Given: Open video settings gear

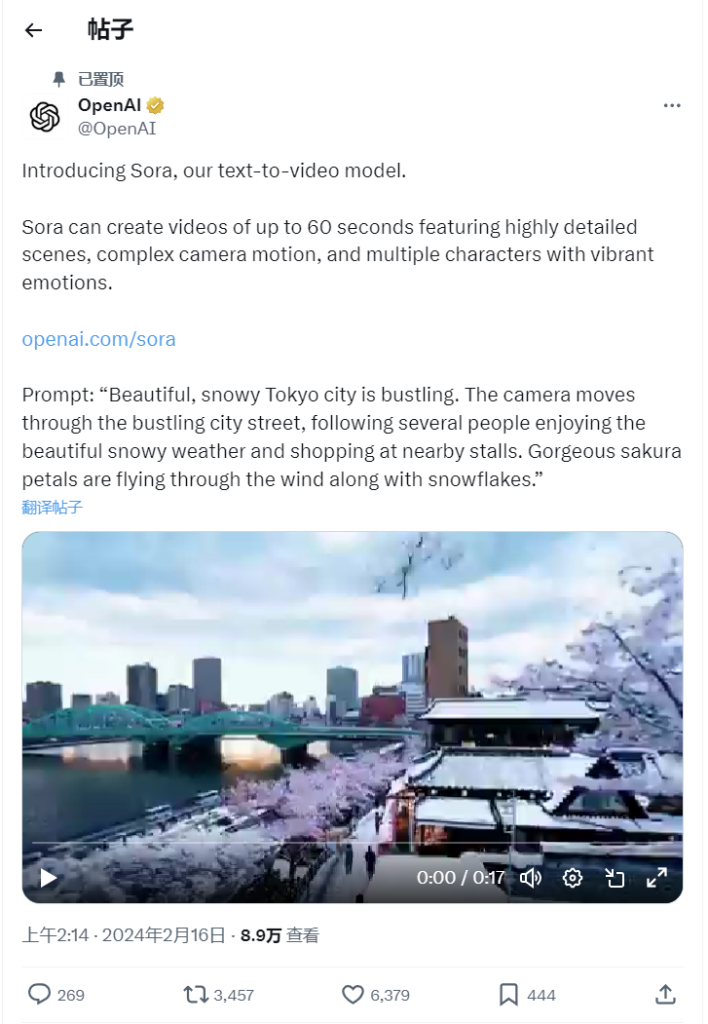Looking at the screenshot, I should pyautogui.click(x=572, y=878).
